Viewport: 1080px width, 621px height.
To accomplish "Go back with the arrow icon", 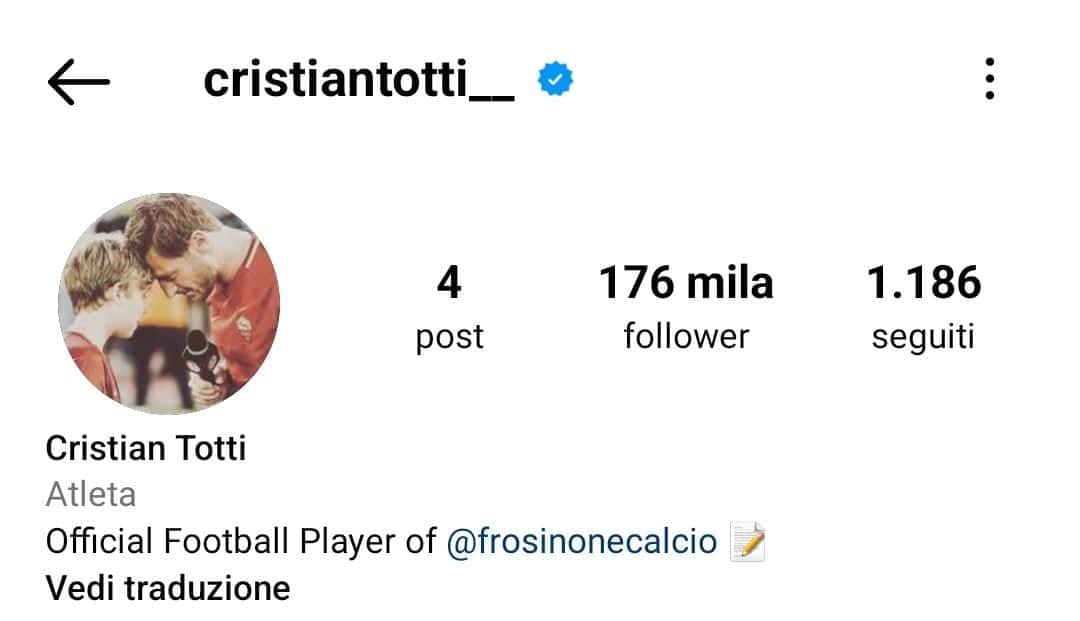I will pos(78,81).
